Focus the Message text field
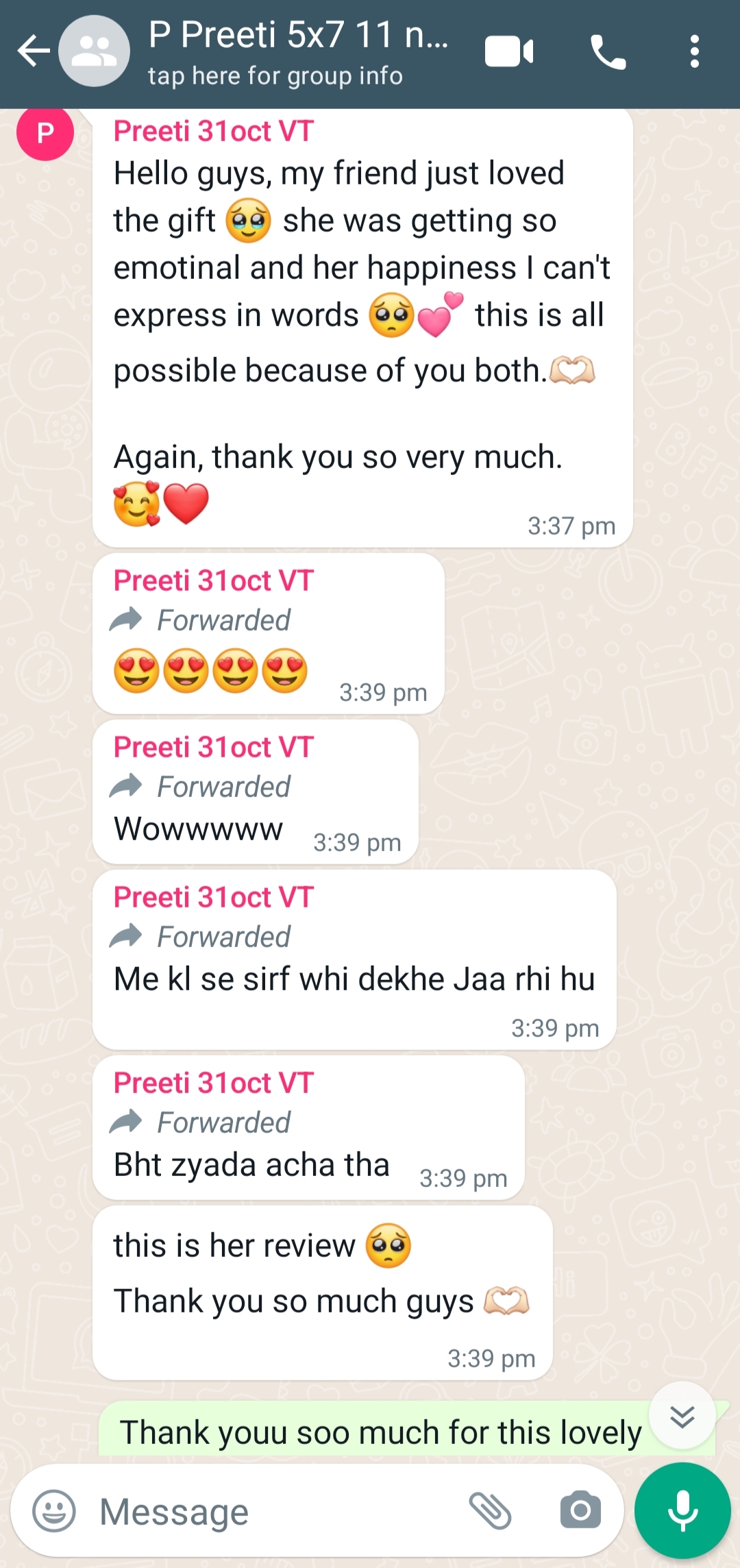Screen dimensions: 740x1568 274,1511
